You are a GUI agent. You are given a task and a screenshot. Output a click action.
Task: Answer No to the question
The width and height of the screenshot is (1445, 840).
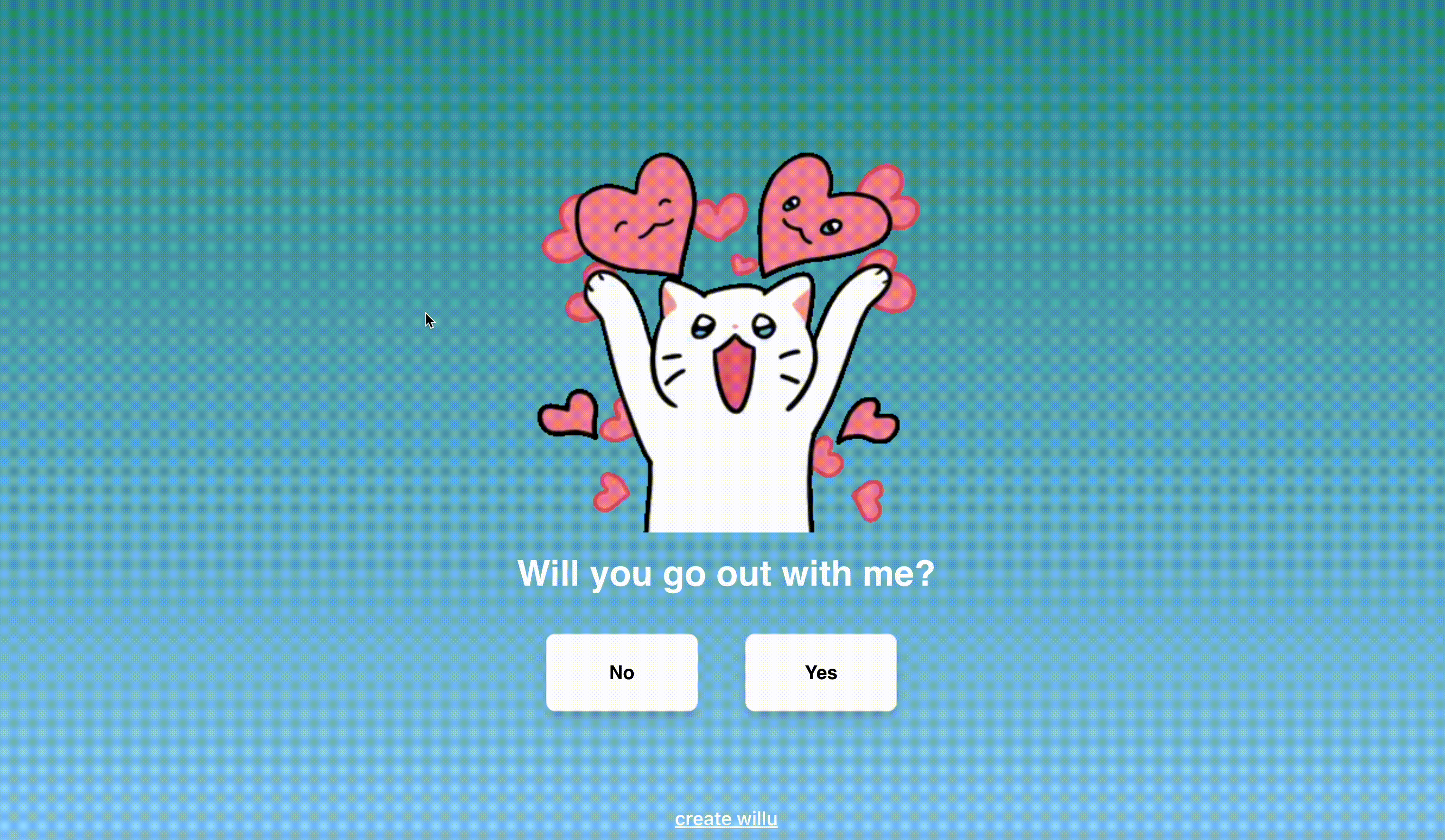[621, 672]
